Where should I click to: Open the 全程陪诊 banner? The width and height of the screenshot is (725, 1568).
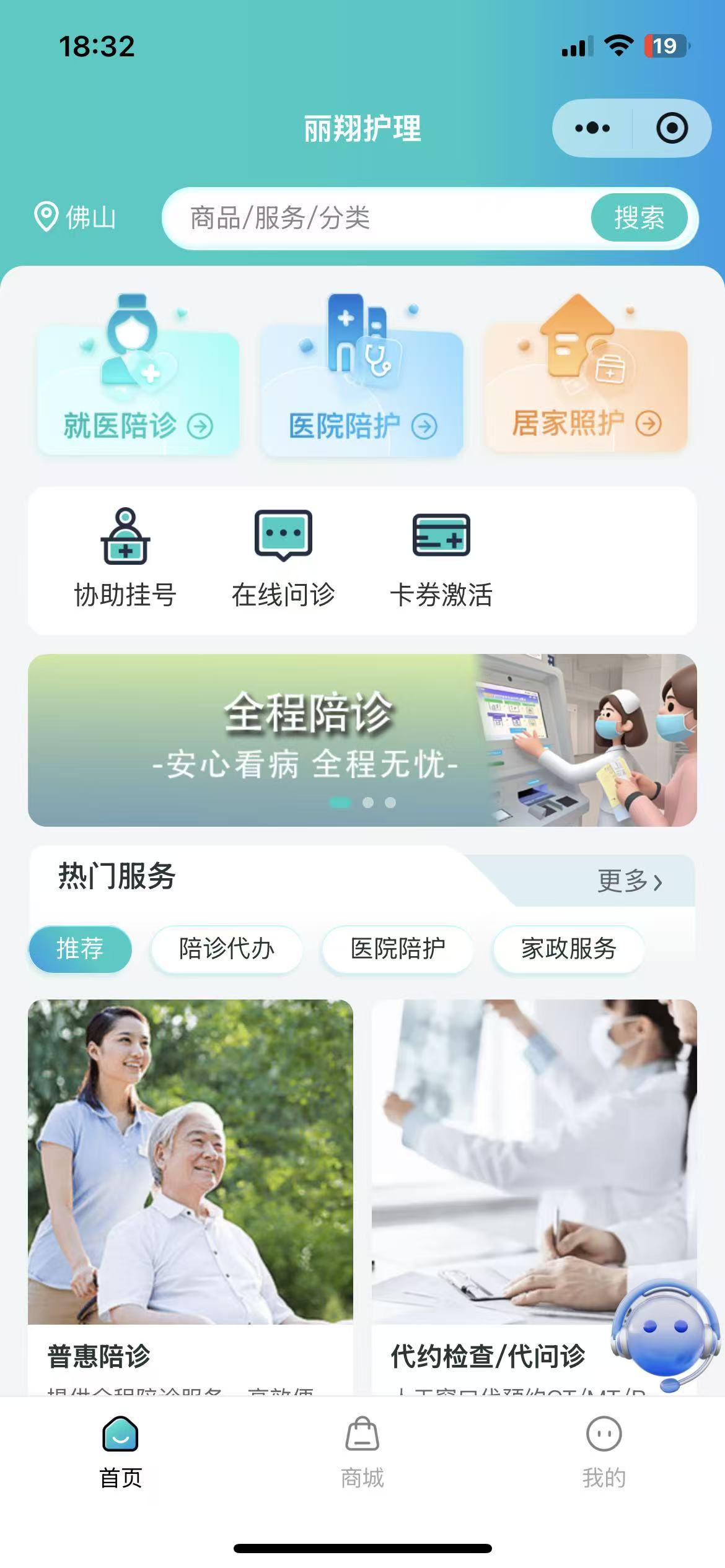[x=362, y=740]
